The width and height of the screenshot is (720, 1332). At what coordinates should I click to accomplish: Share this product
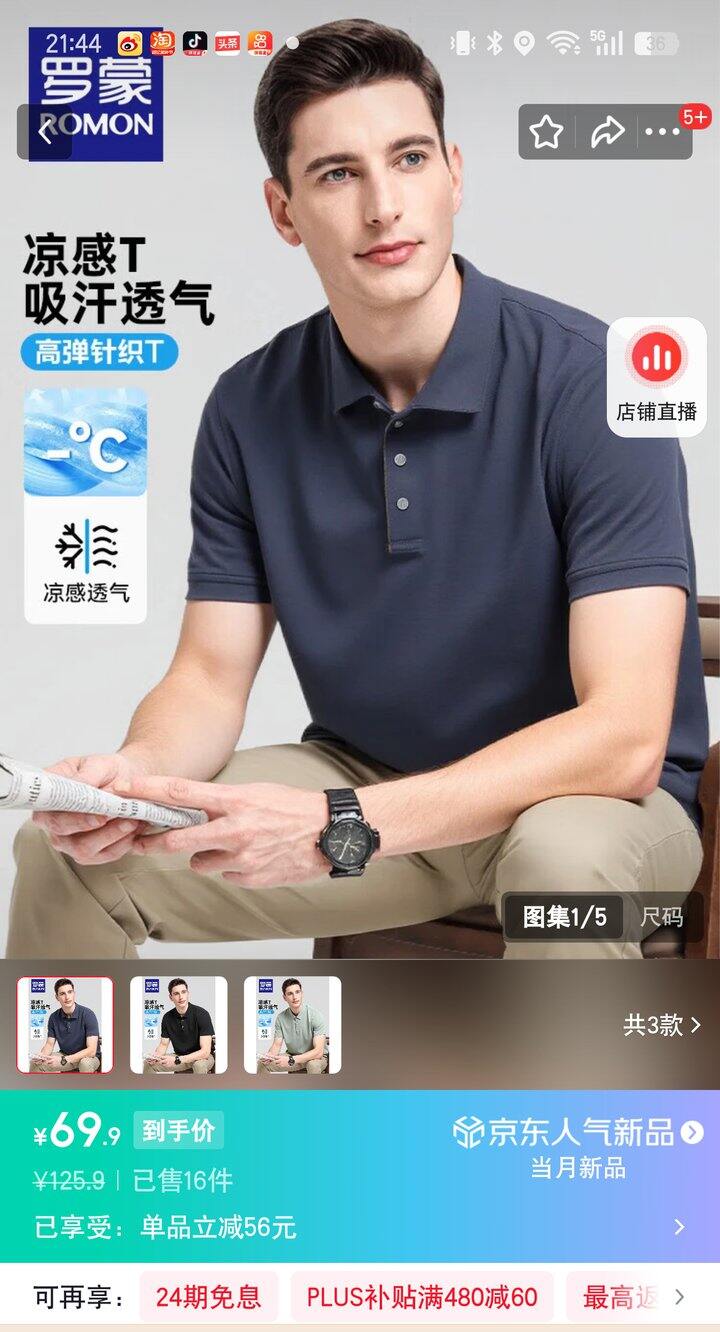pyautogui.click(x=606, y=132)
